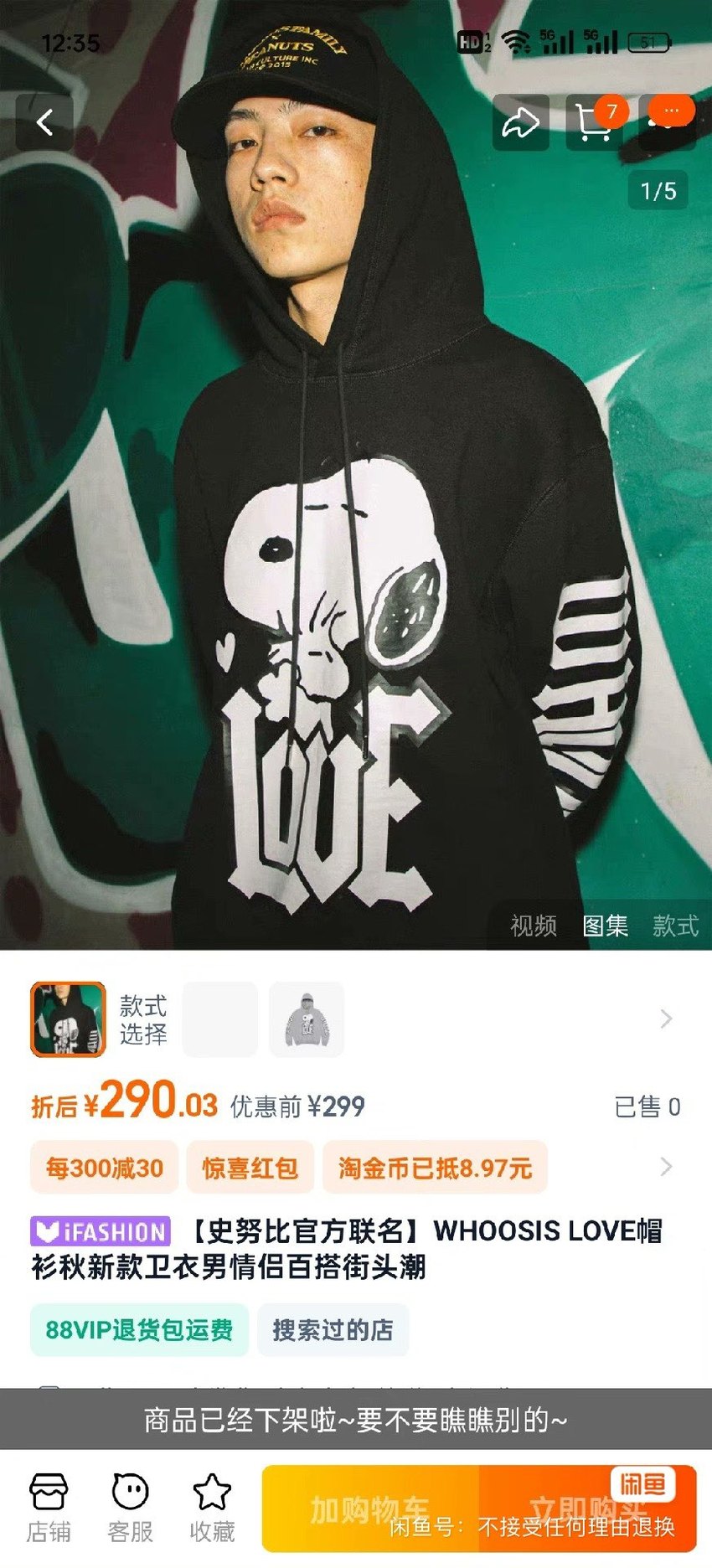Screen dimensions: 712x1568
Task: Add item to 收藏 favorites
Action: (x=212, y=1509)
